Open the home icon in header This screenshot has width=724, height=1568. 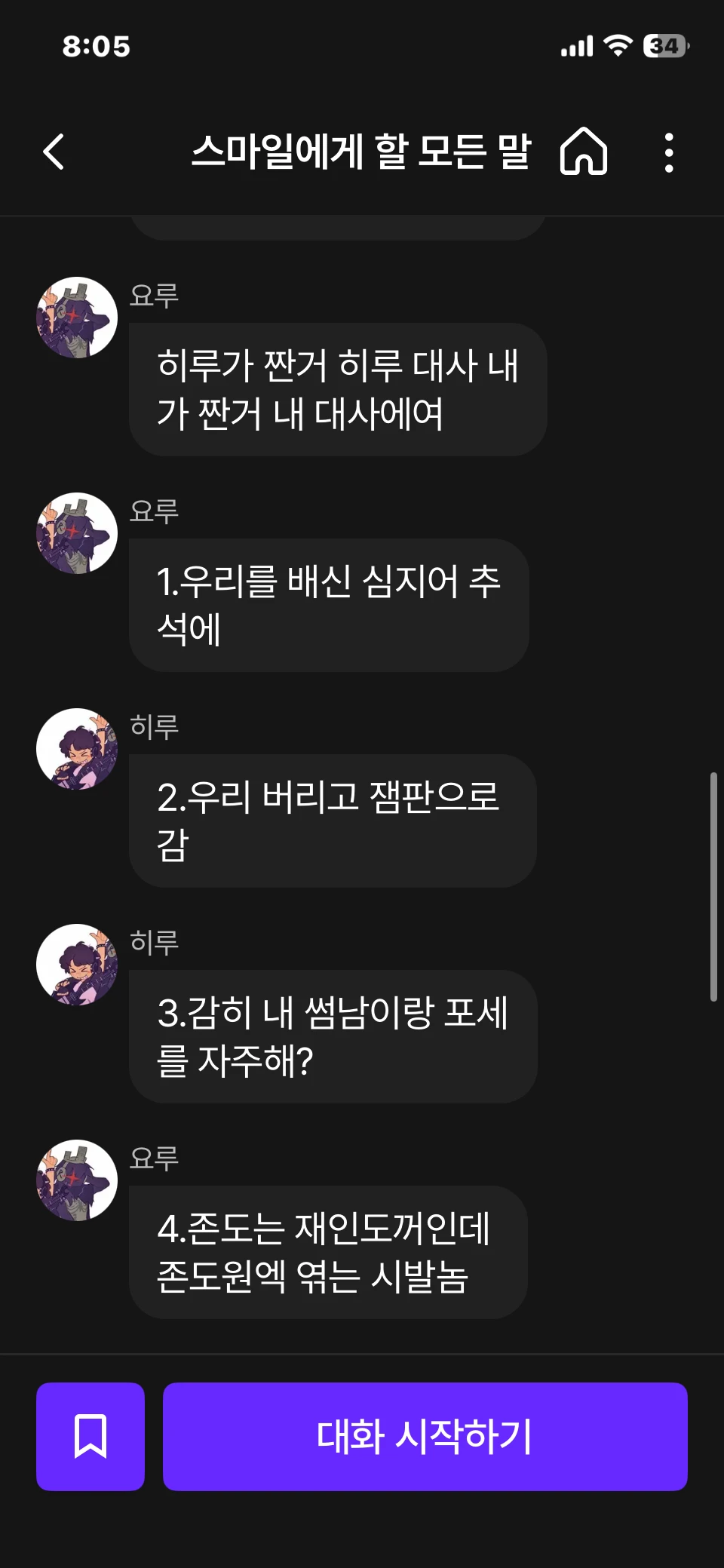[583, 152]
